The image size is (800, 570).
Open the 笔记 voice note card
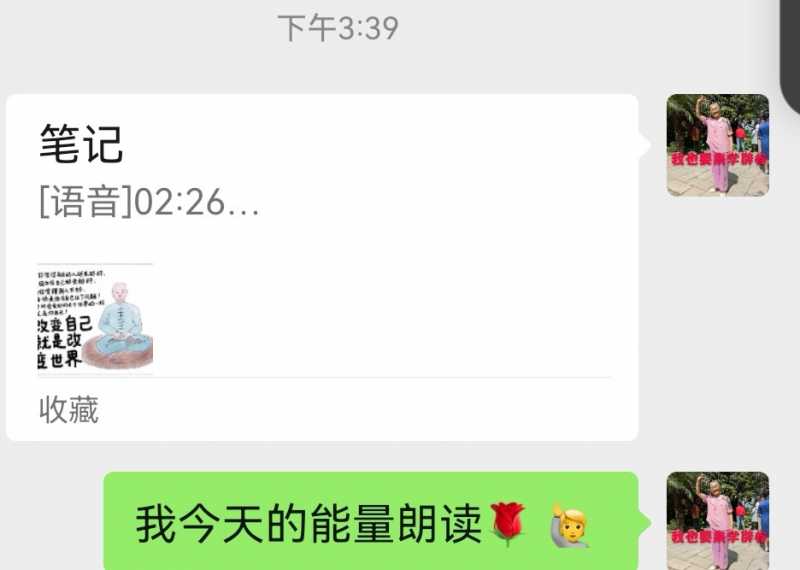(322, 267)
